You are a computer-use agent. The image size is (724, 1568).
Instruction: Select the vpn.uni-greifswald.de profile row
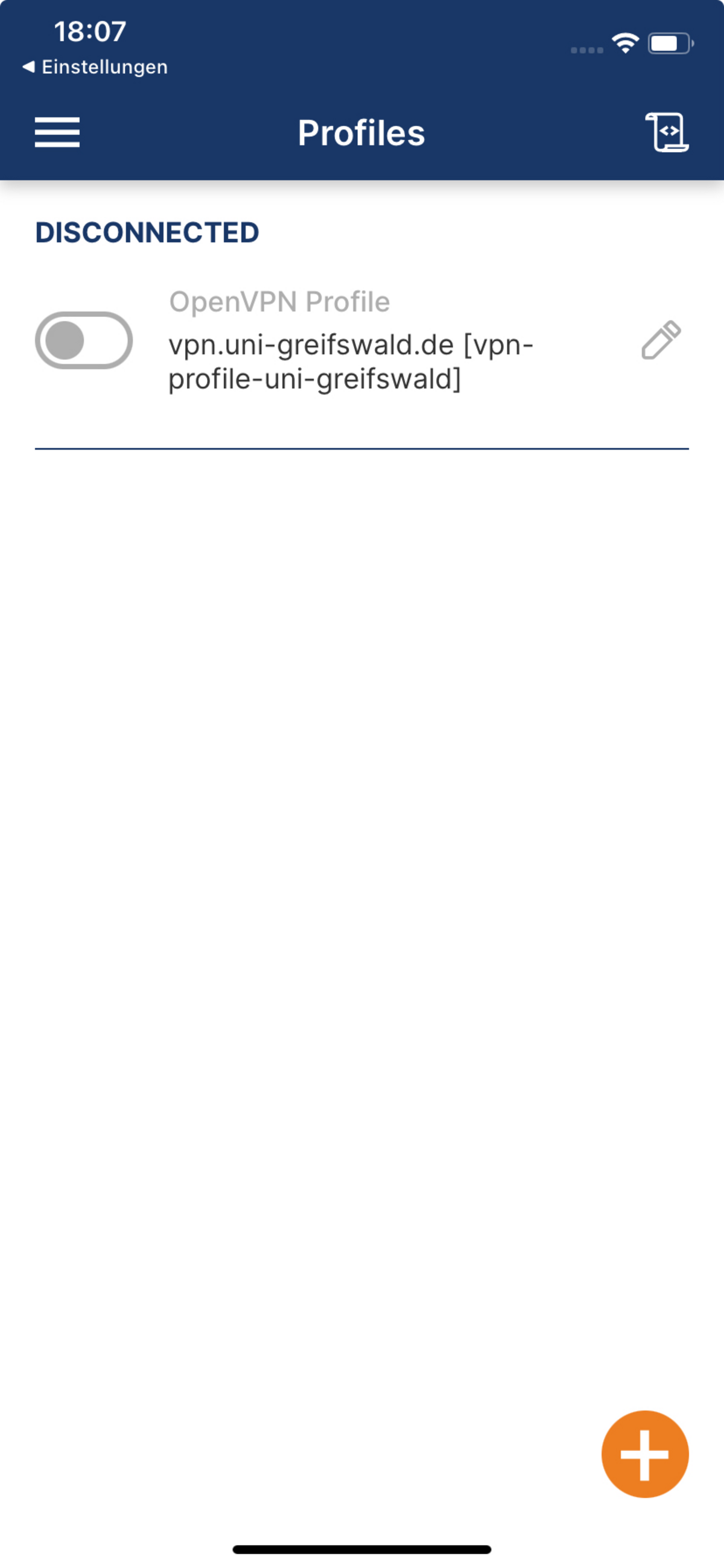[351, 362]
